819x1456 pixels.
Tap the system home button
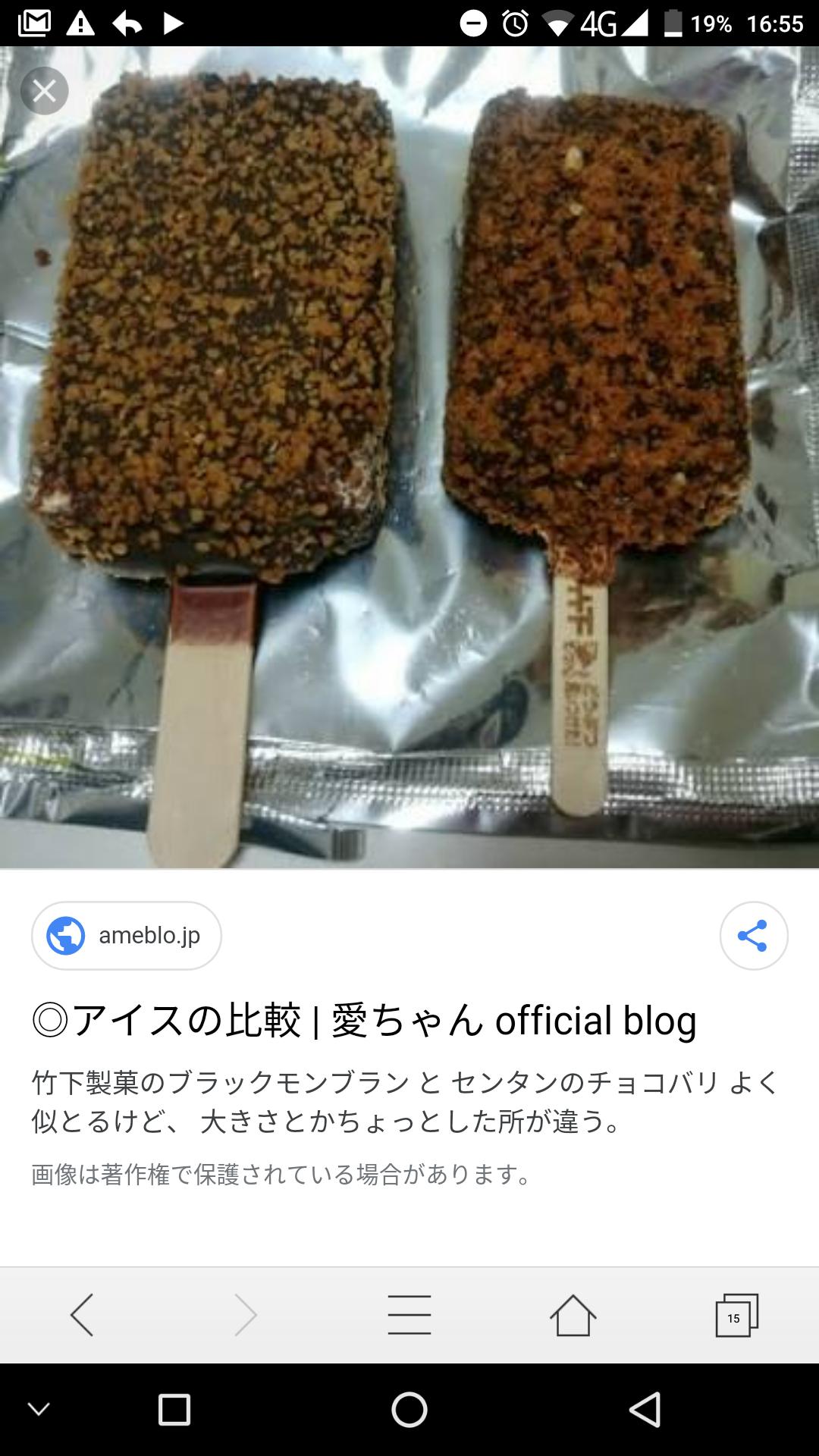tap(409, 1410)
